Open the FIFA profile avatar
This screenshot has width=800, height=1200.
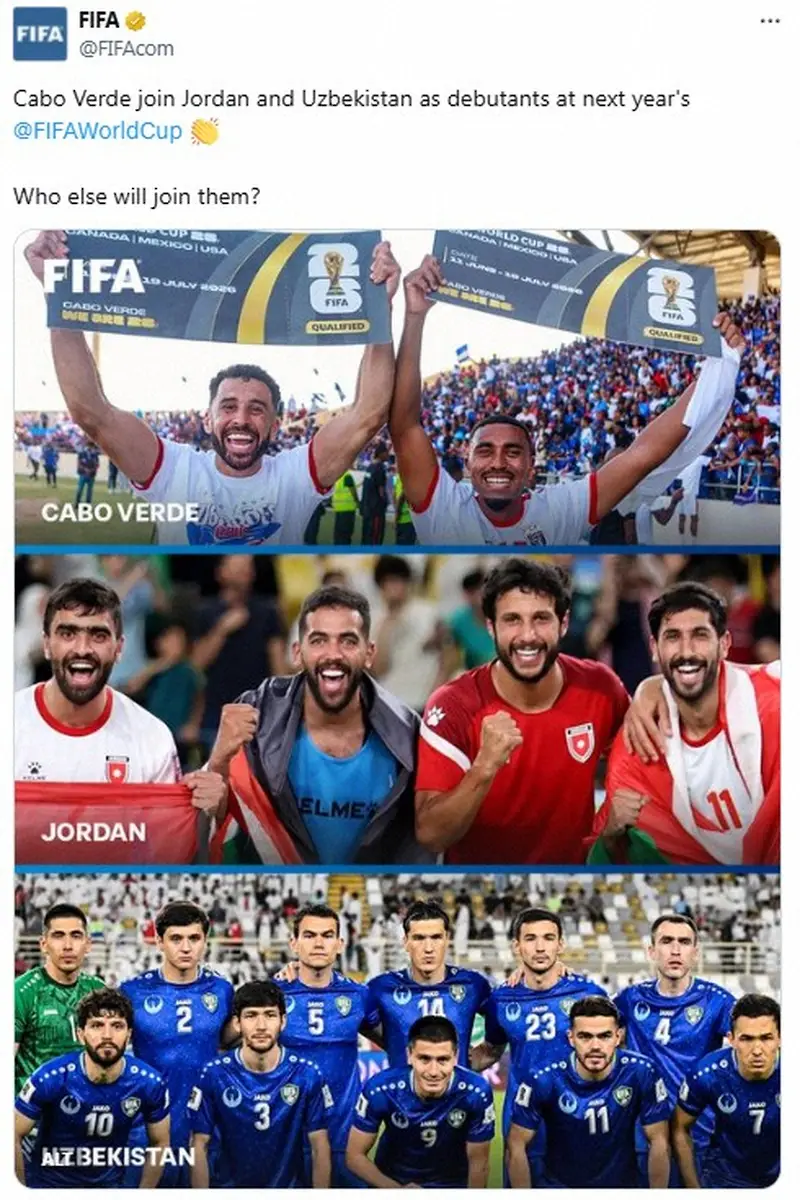click(x=40, y=33)
